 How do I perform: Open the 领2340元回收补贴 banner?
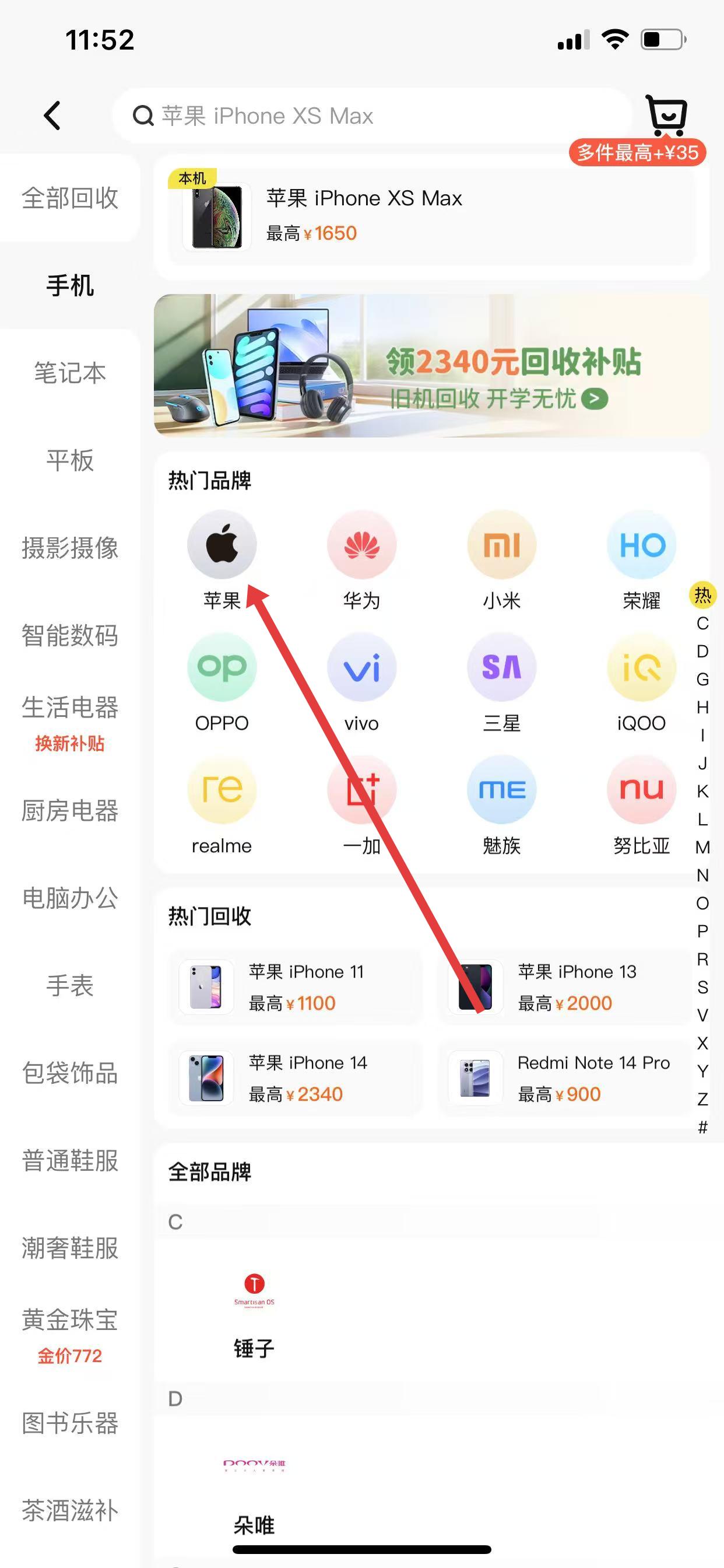tap(431, 365)
